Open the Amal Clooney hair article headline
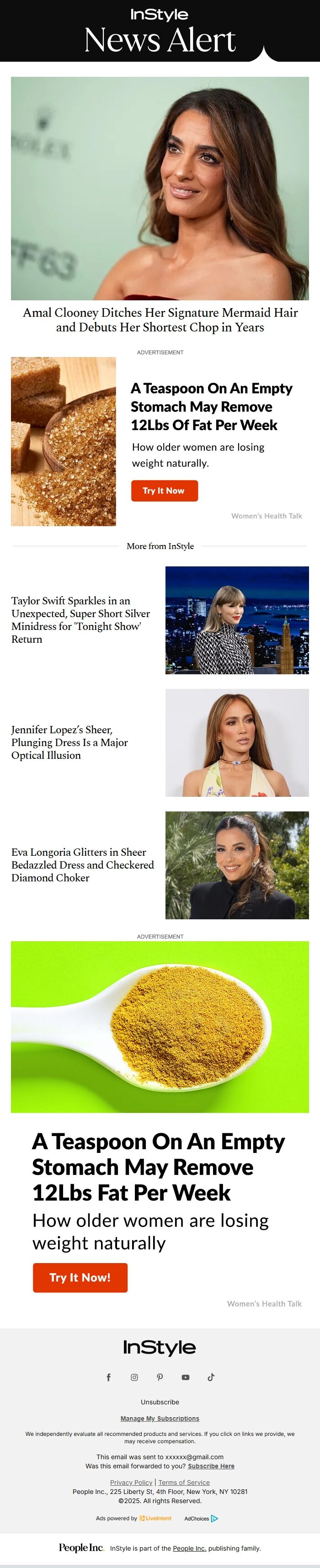This screenshot has height=1568, width=320. (160, 320)
